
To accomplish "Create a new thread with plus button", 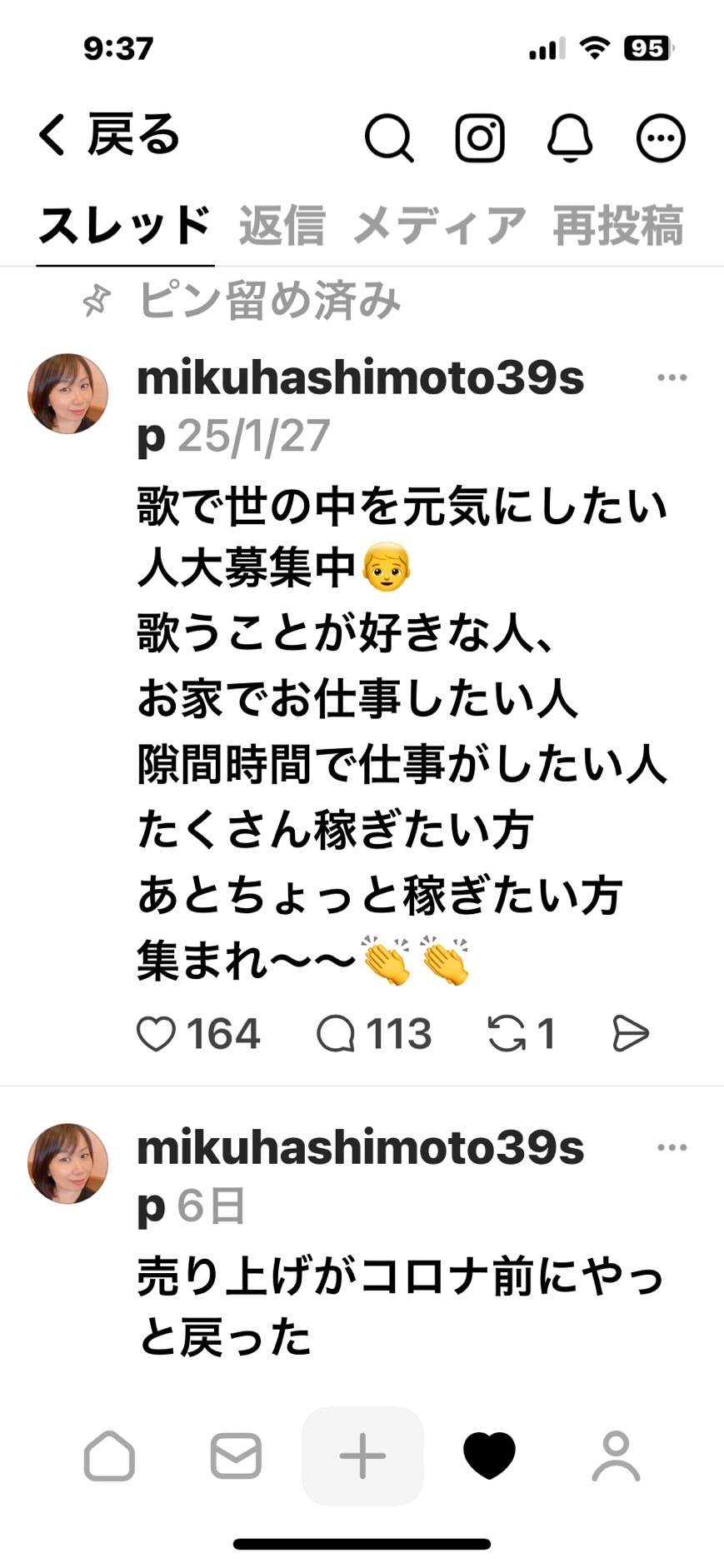I will 362,1456.
